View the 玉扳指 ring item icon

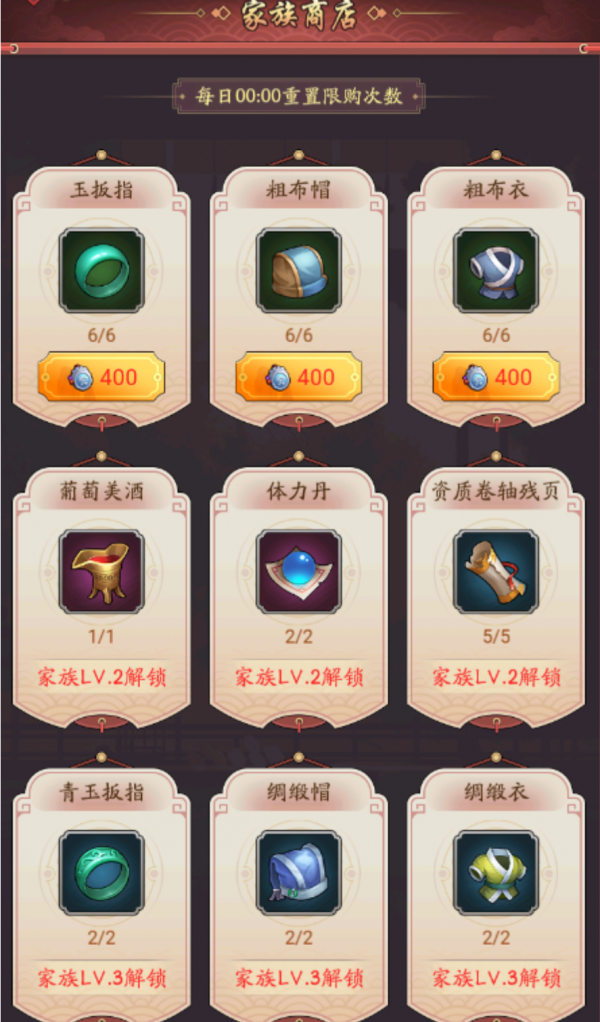click(x=101, y=270)
